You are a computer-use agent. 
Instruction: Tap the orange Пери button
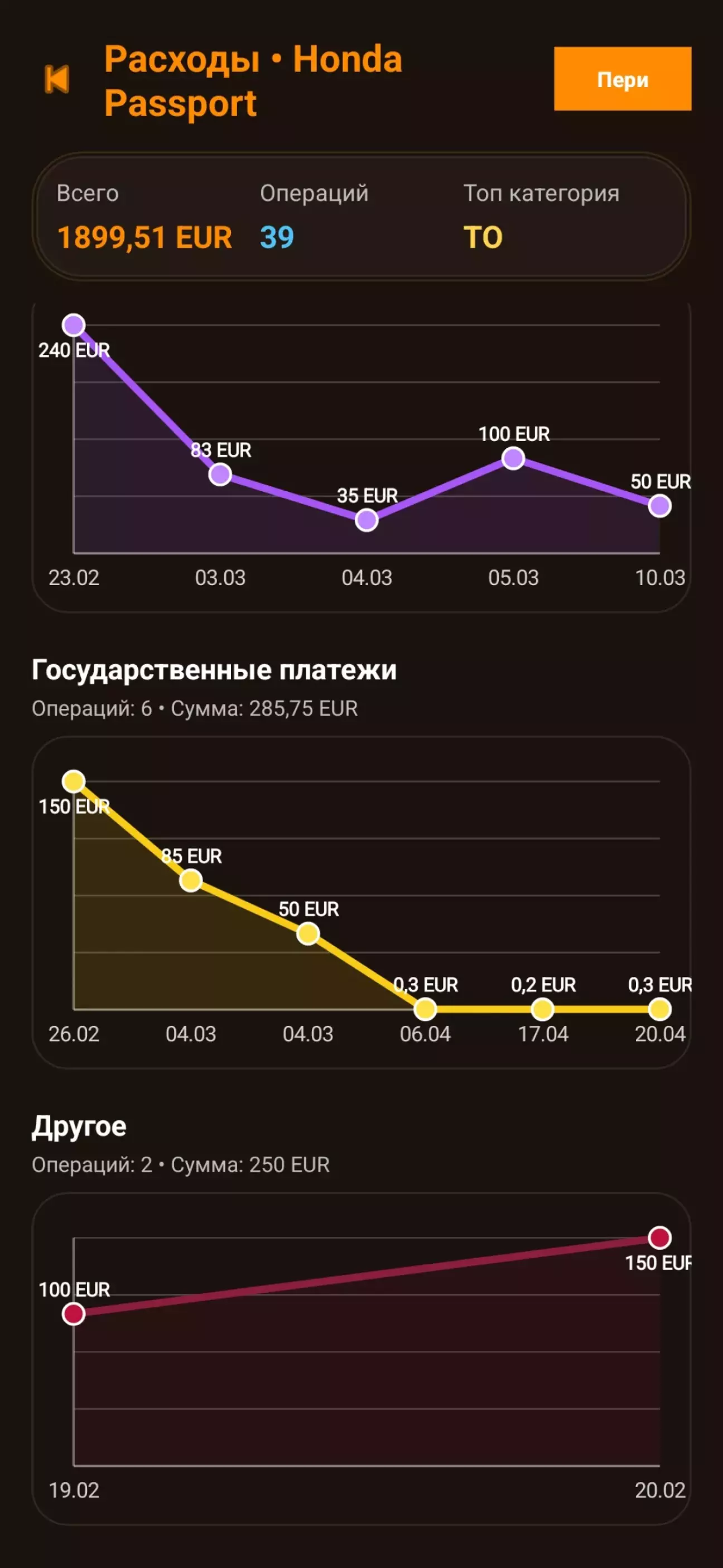pos(622,79)
